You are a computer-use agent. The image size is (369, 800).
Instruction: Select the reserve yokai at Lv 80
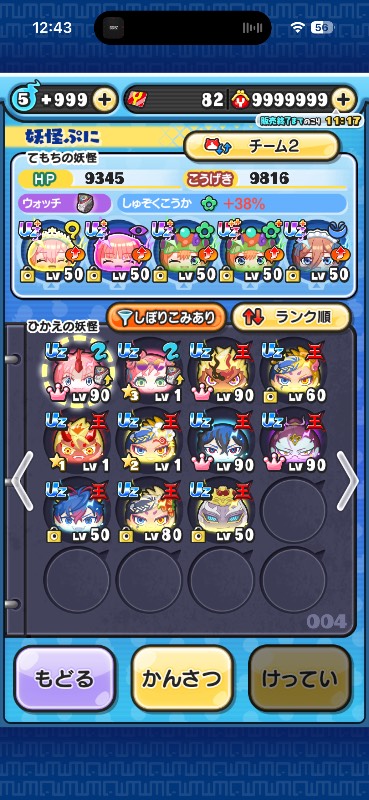[x=149, y=511]
